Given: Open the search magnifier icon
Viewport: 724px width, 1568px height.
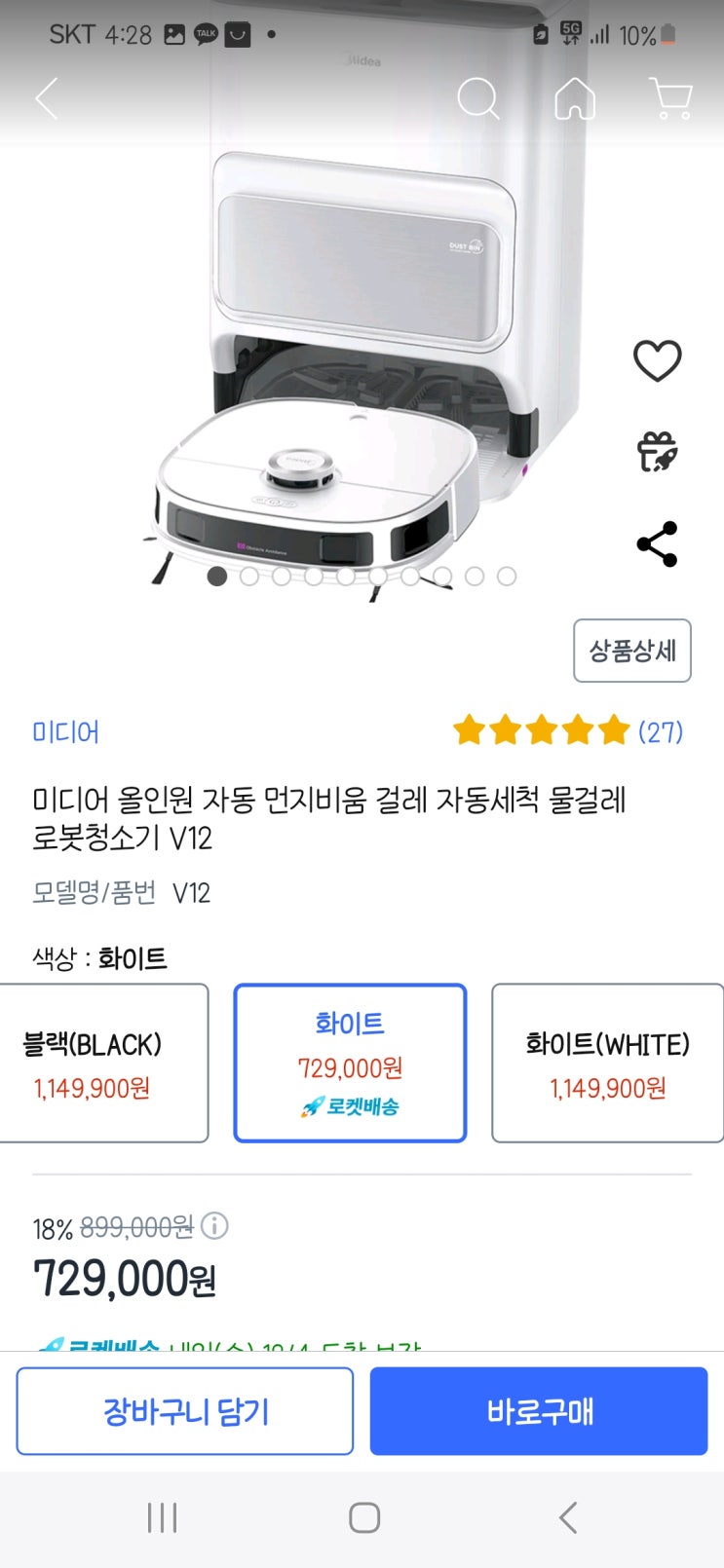Looking at the screenshot, I should click(477, 98).
